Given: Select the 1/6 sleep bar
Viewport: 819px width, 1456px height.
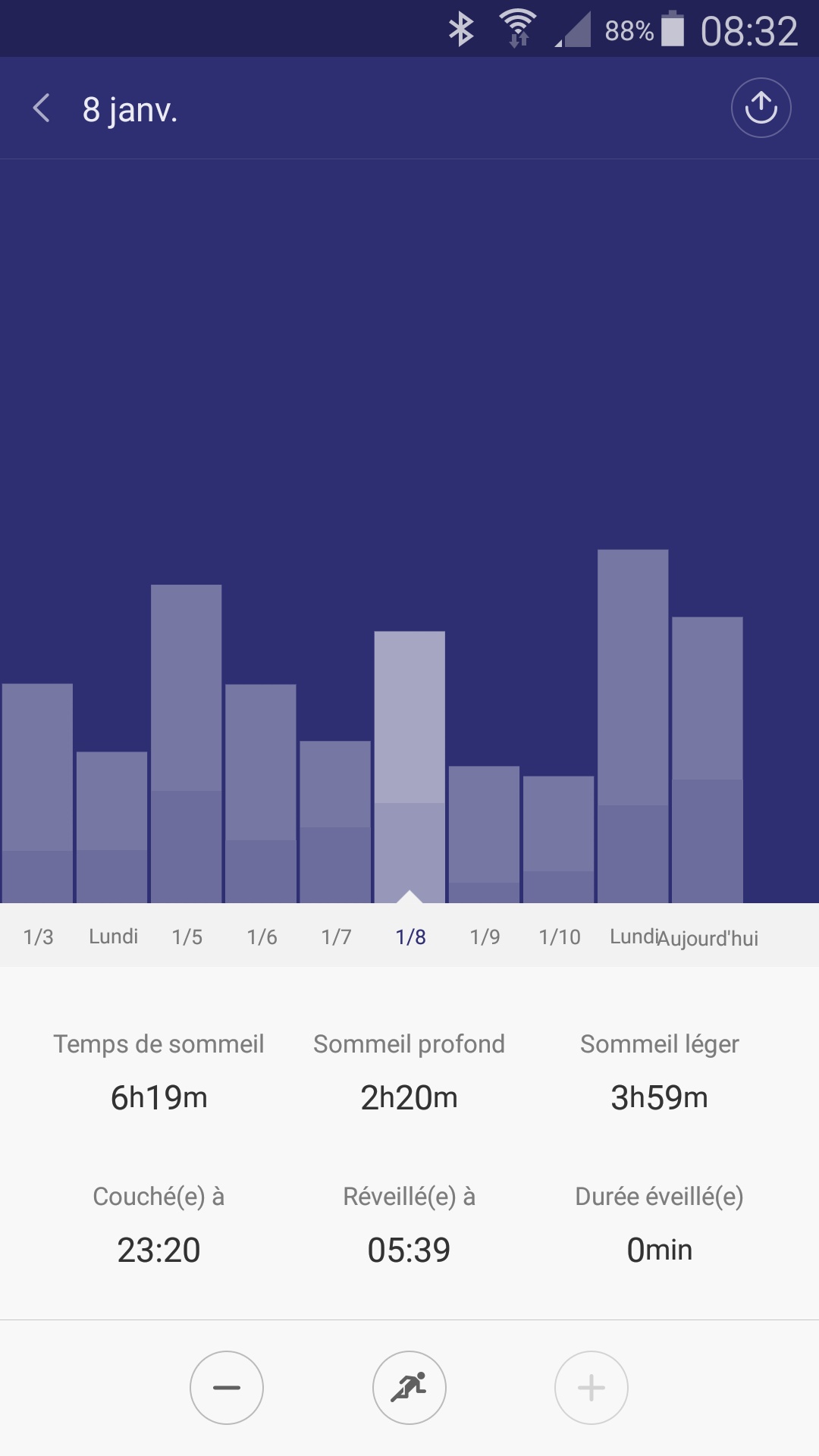Looking at the screenshot, I should [x=260, y=792].
